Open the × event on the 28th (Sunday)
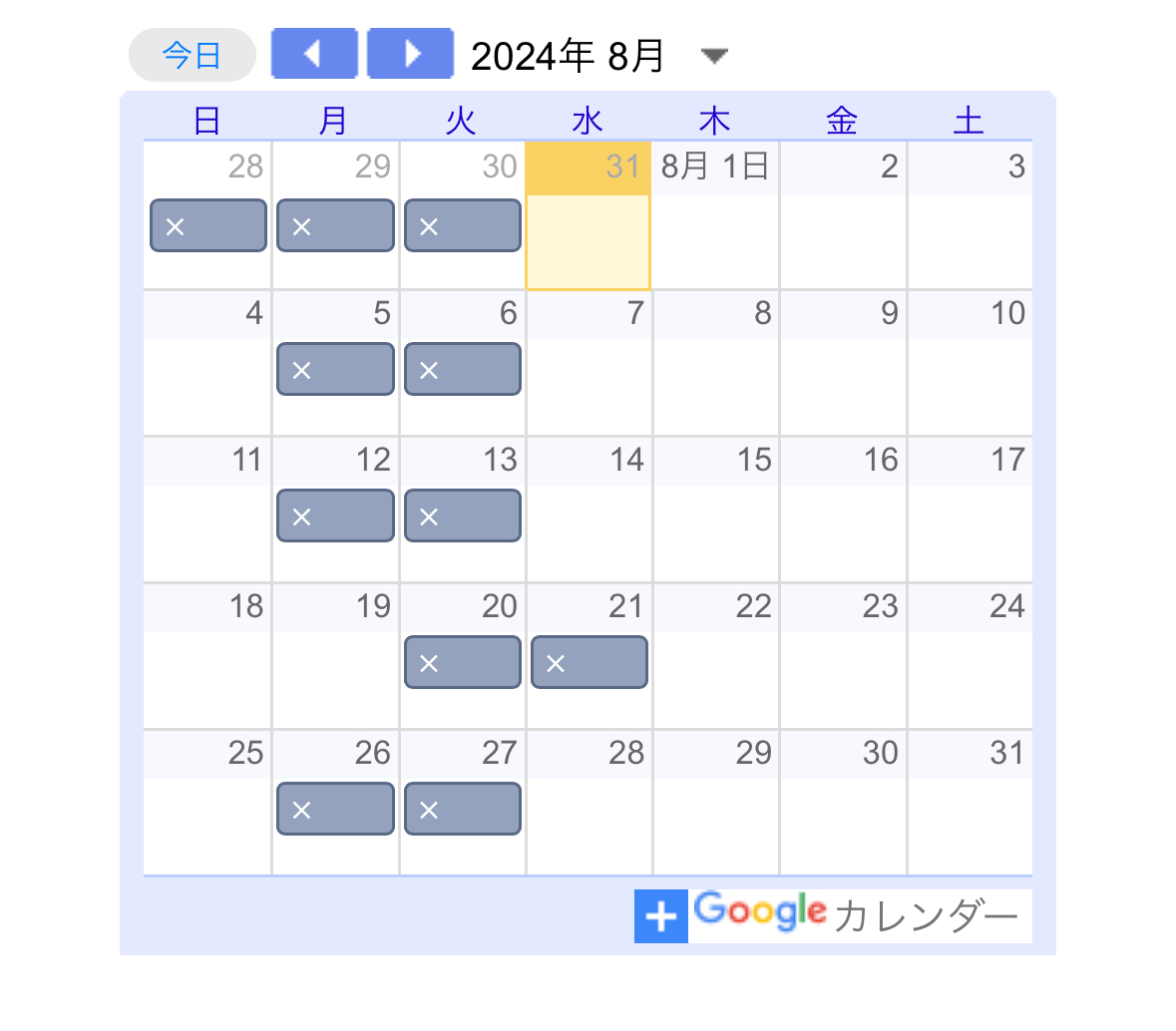Viewport: 1176px width, 1031px height. tap(208, 226)
